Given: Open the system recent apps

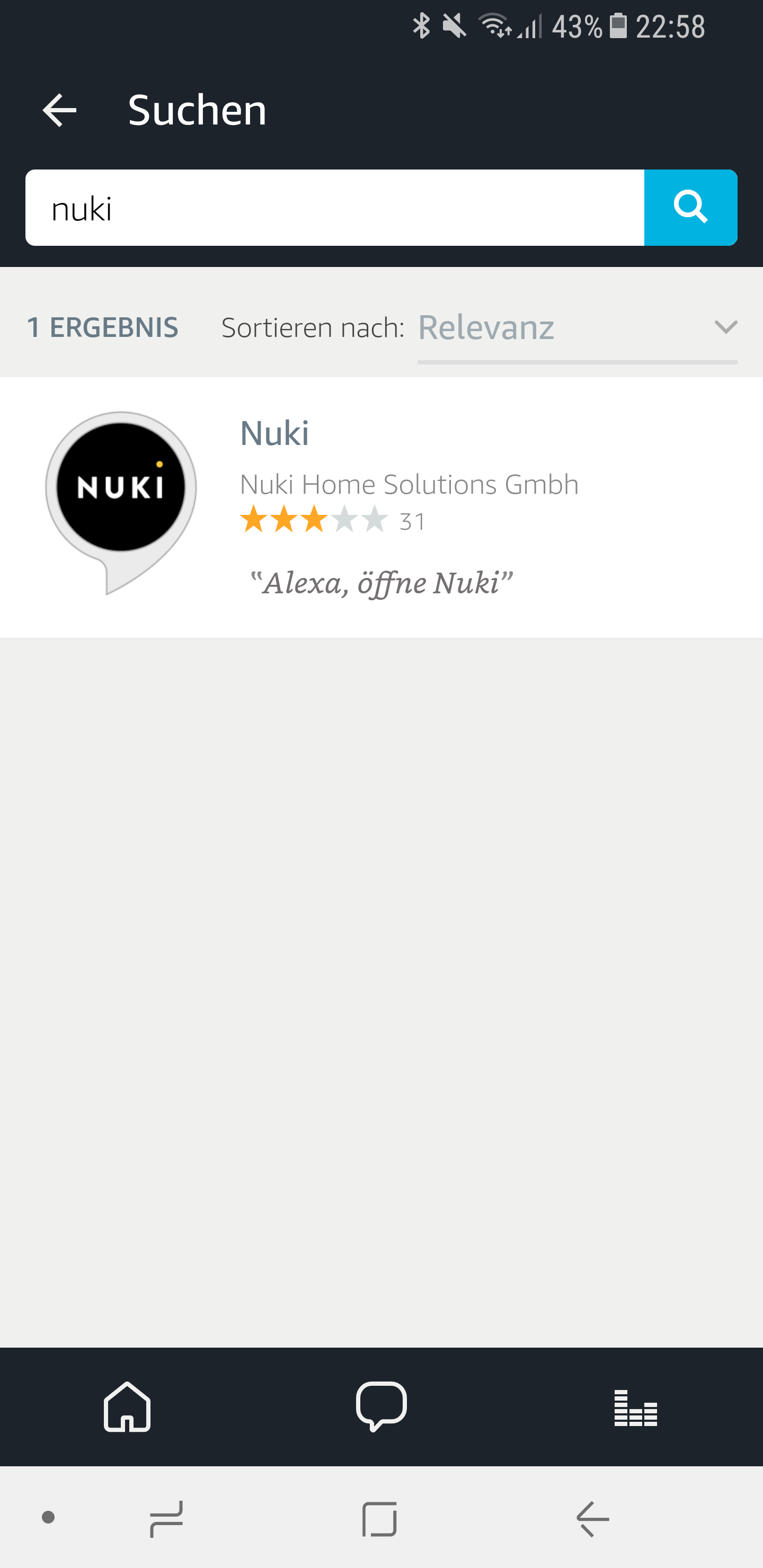Looking at the screenshot, I should point(166,1519).
